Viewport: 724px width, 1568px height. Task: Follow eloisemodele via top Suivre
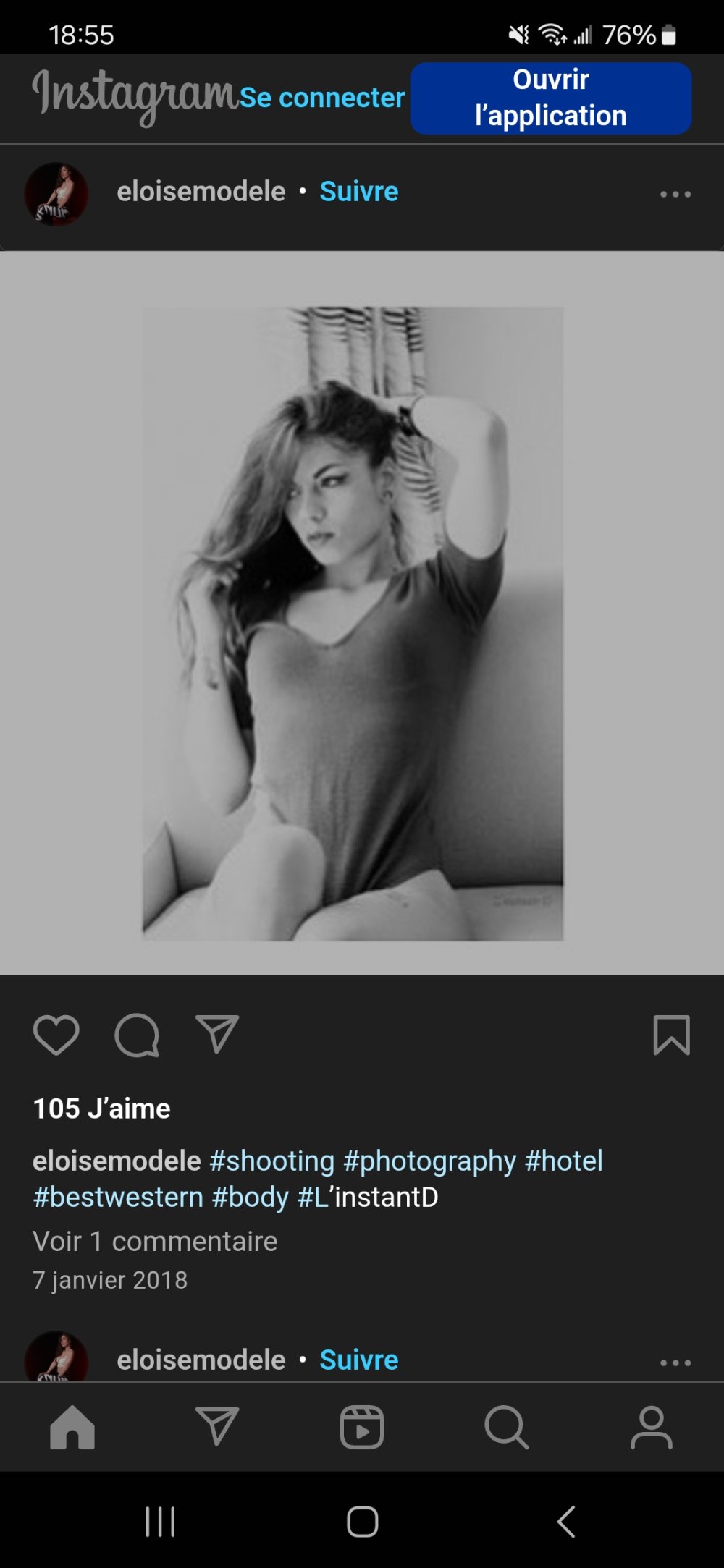coord(358,192)
